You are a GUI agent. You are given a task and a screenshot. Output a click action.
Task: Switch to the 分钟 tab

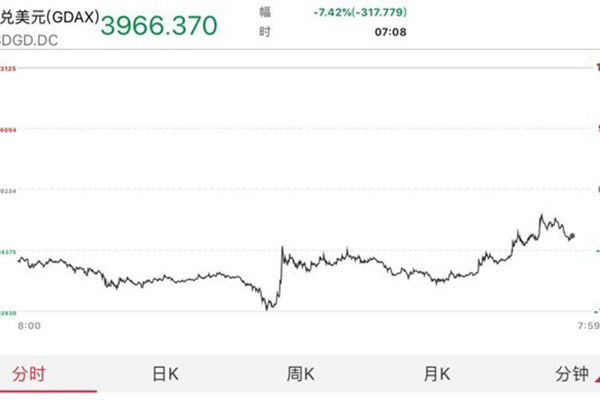(x=572, y=374)
